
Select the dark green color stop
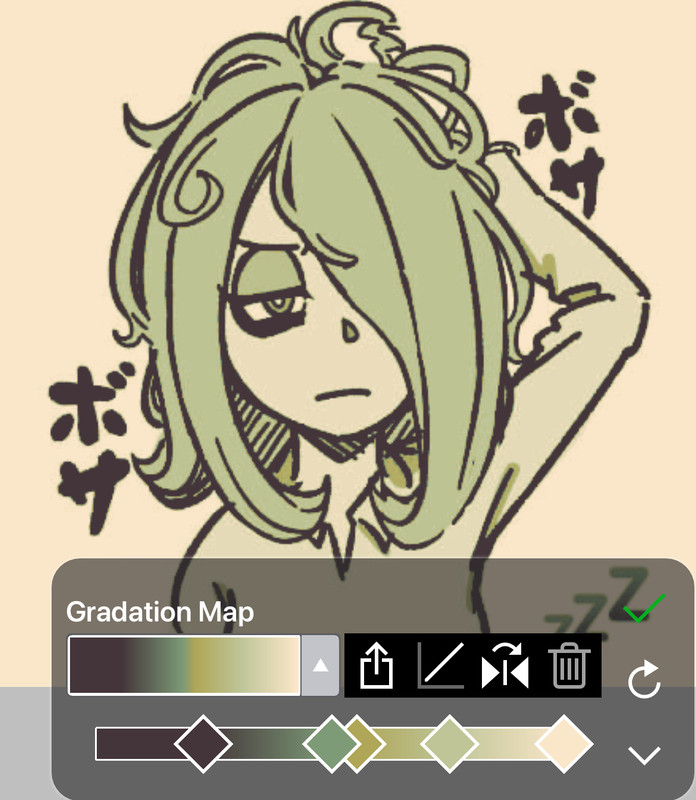click(326, 744)
